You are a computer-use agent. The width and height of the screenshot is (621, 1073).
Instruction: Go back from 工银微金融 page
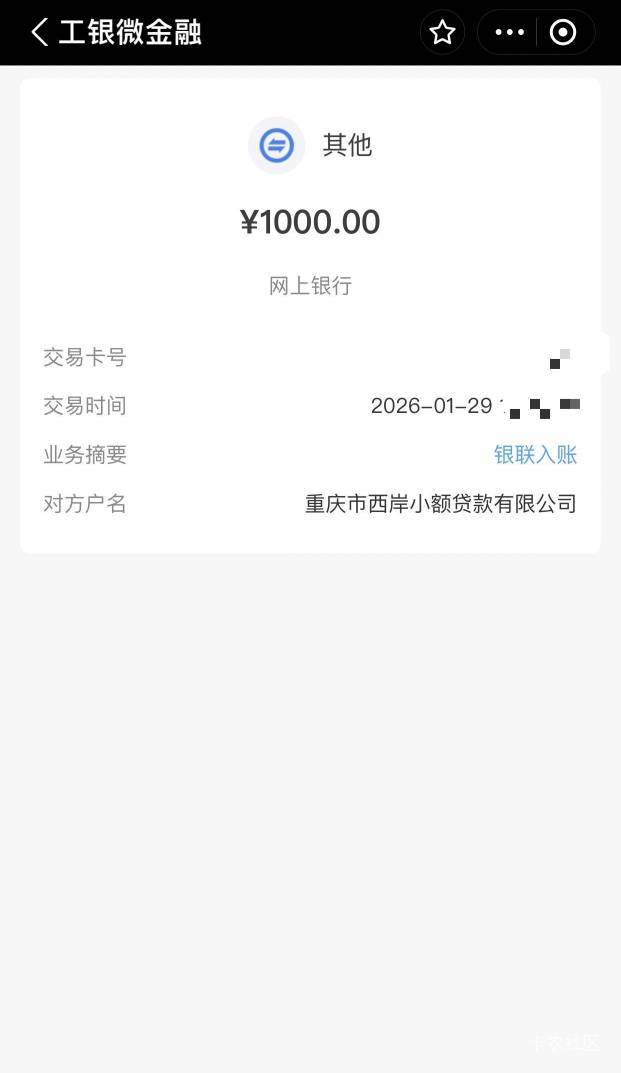(x=39, y=32)
